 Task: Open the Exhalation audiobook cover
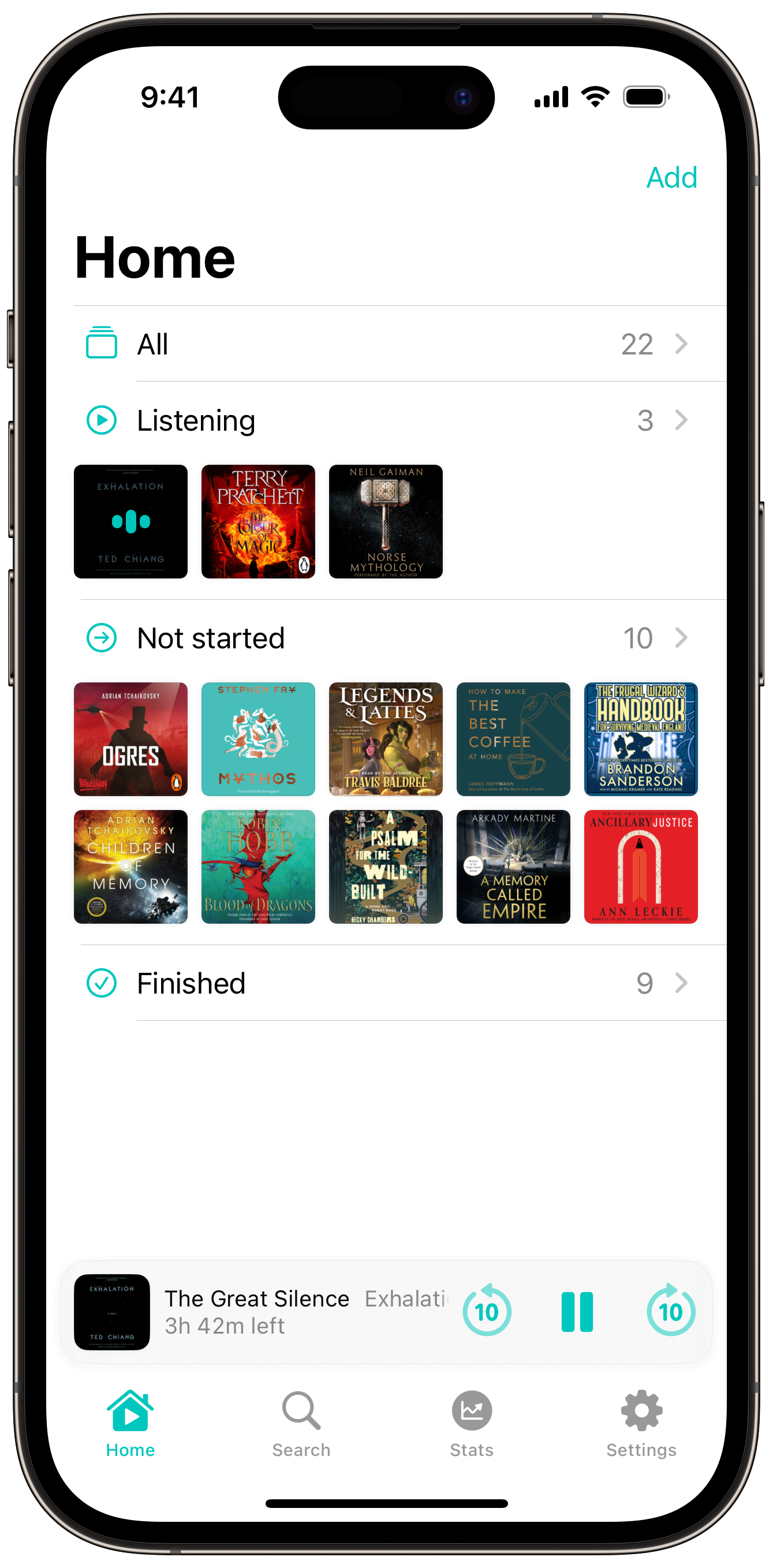(x=130, y=522)
